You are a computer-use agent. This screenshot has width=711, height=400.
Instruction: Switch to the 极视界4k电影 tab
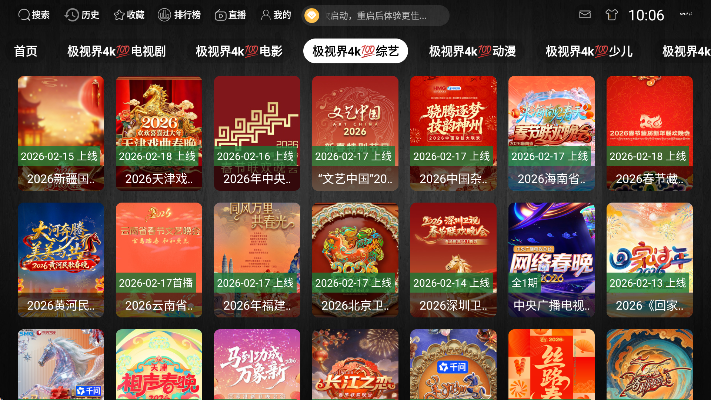(x=238, y=52)
